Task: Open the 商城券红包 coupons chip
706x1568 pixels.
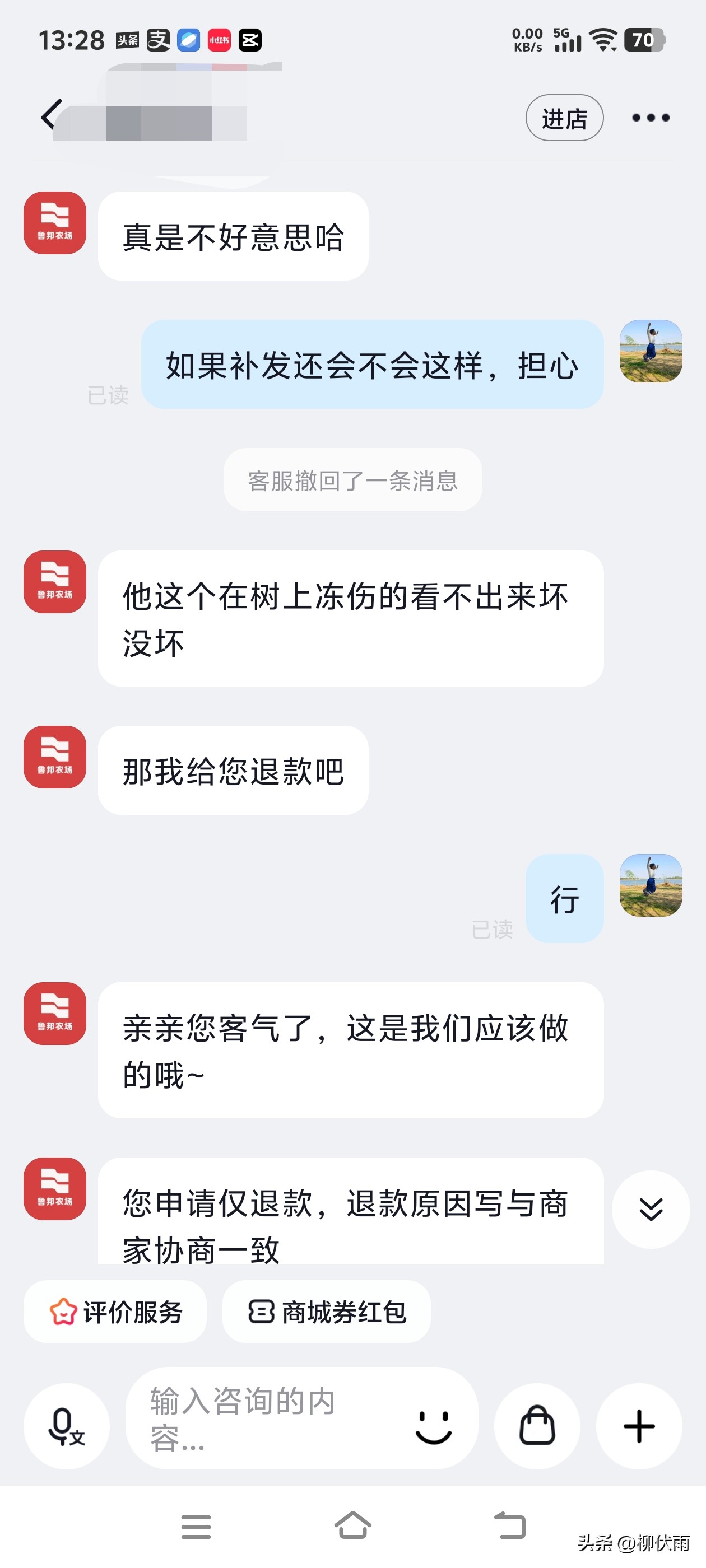Action: point(327,1312)
